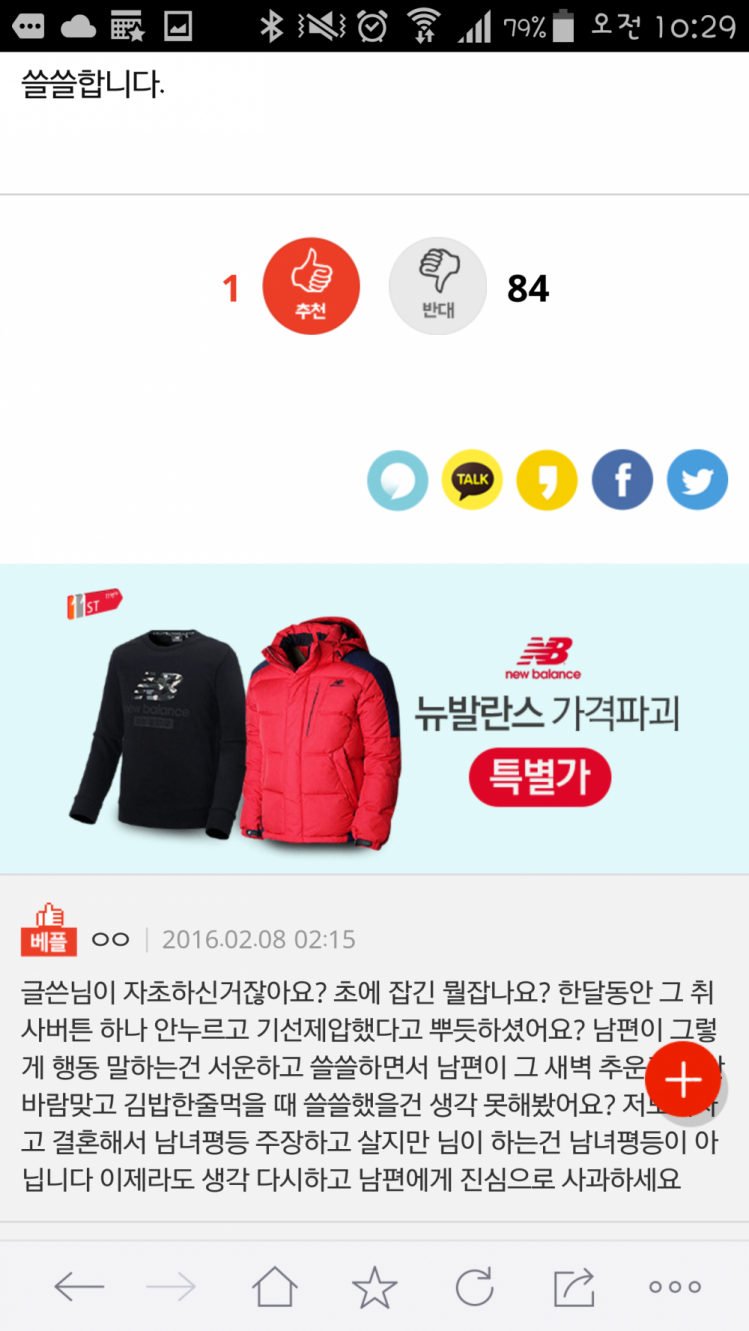The height and width of the screenshot is (1331, 749).
Task: Reload the page
Action: [475, 1287]
